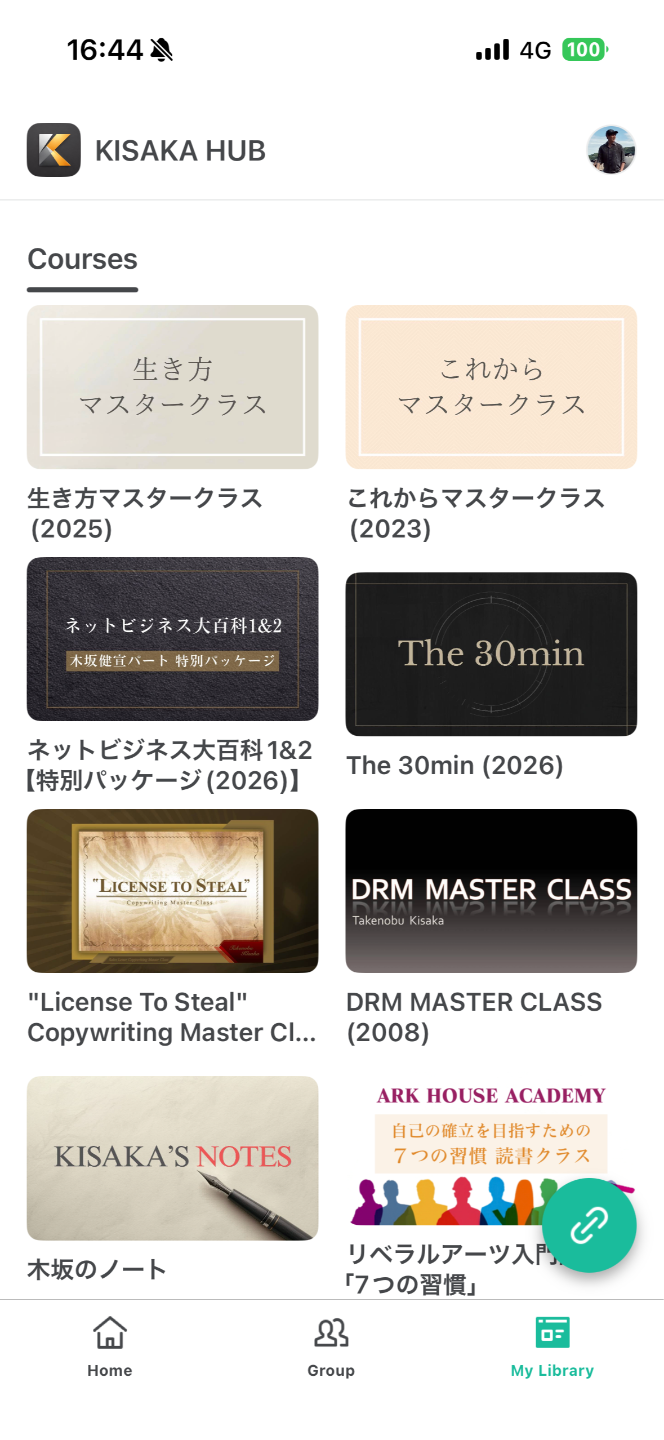664x1440 pixels.
Task: Select the My Library tab
Action: (x=552, y=1347)
